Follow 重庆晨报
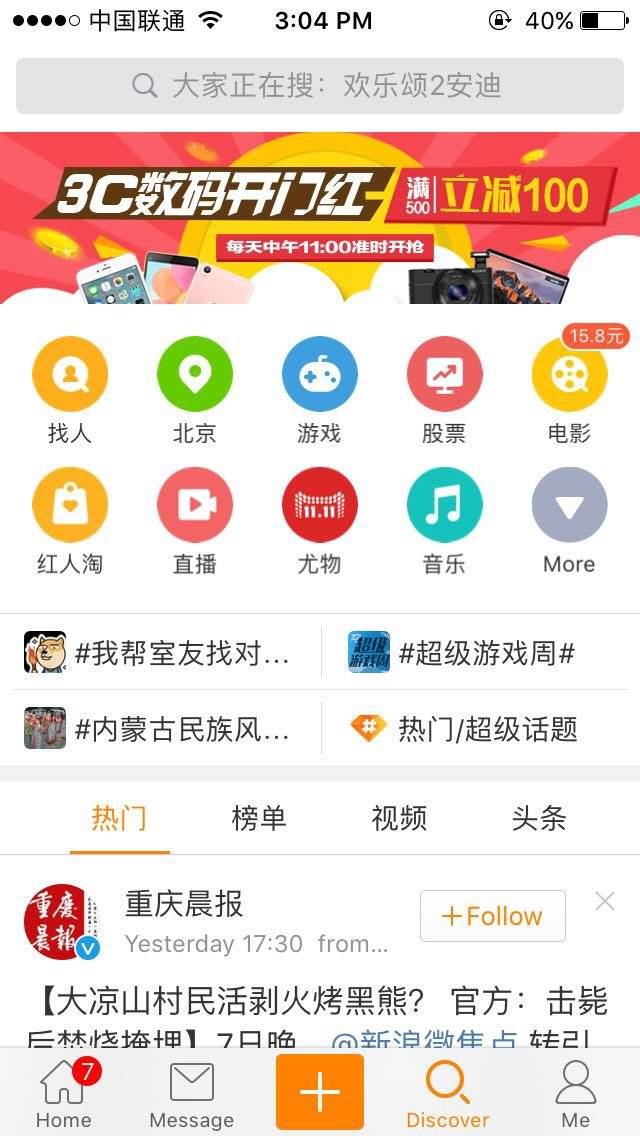Screen dimensions: 640x1136 (x=492, y=916)
